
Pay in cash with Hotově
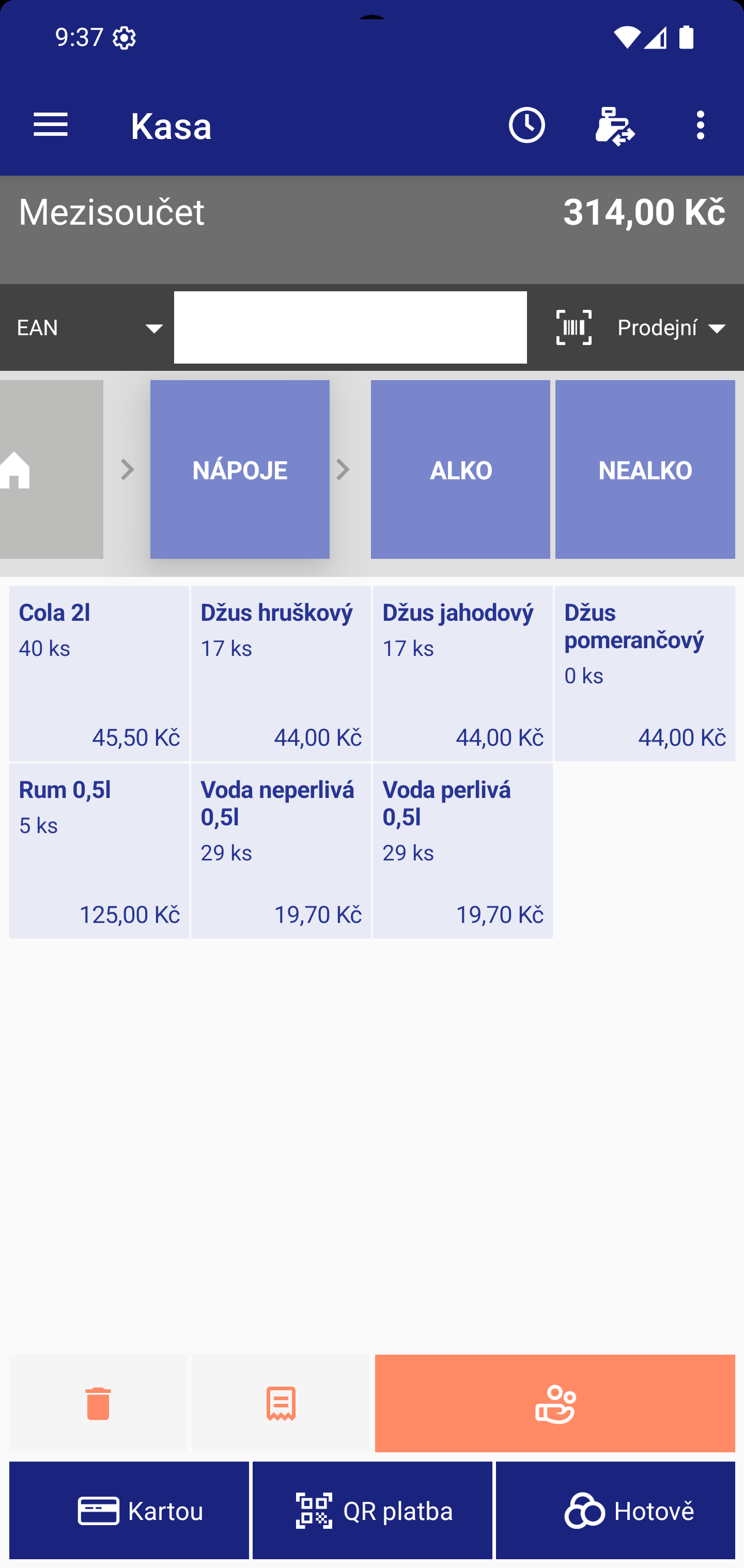click(615, 1510)
